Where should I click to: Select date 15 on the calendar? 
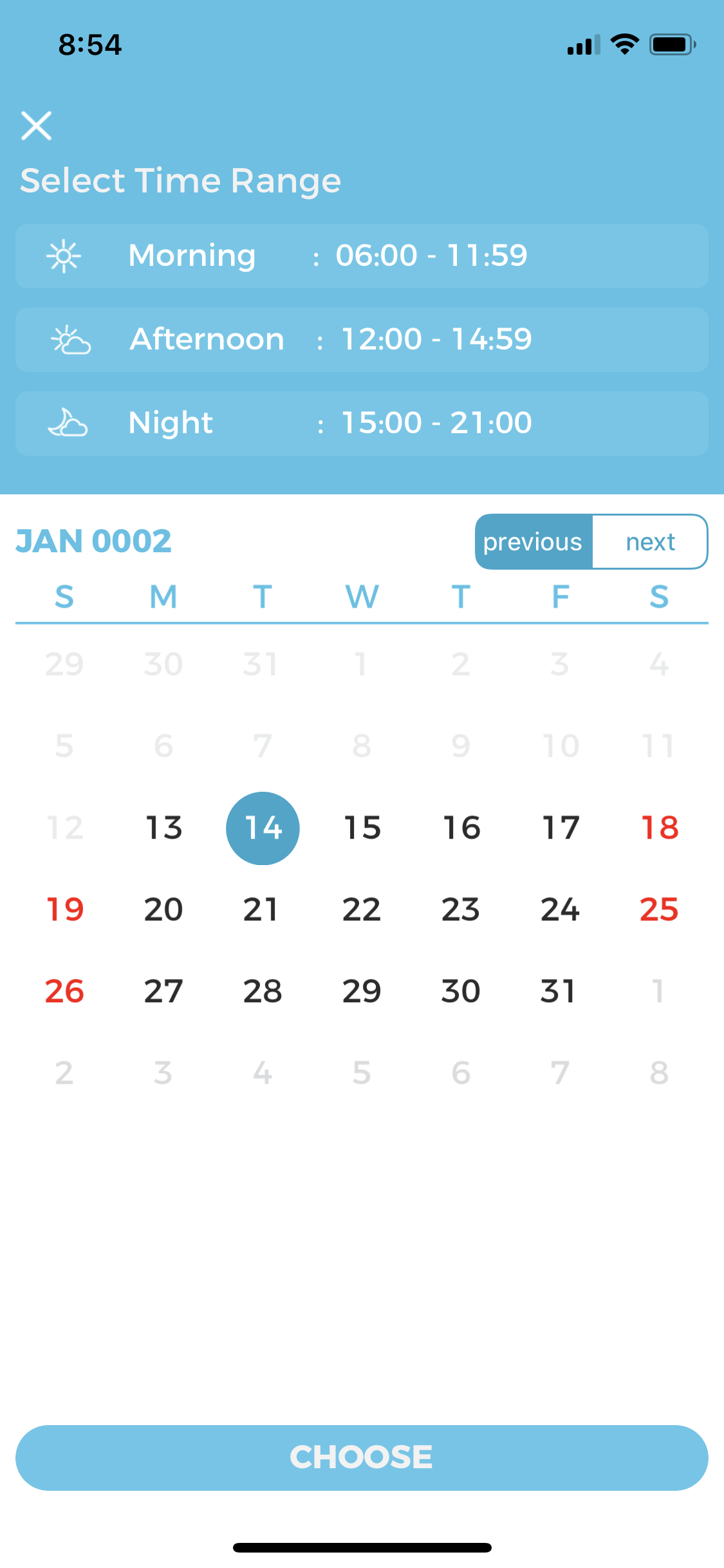362,828
